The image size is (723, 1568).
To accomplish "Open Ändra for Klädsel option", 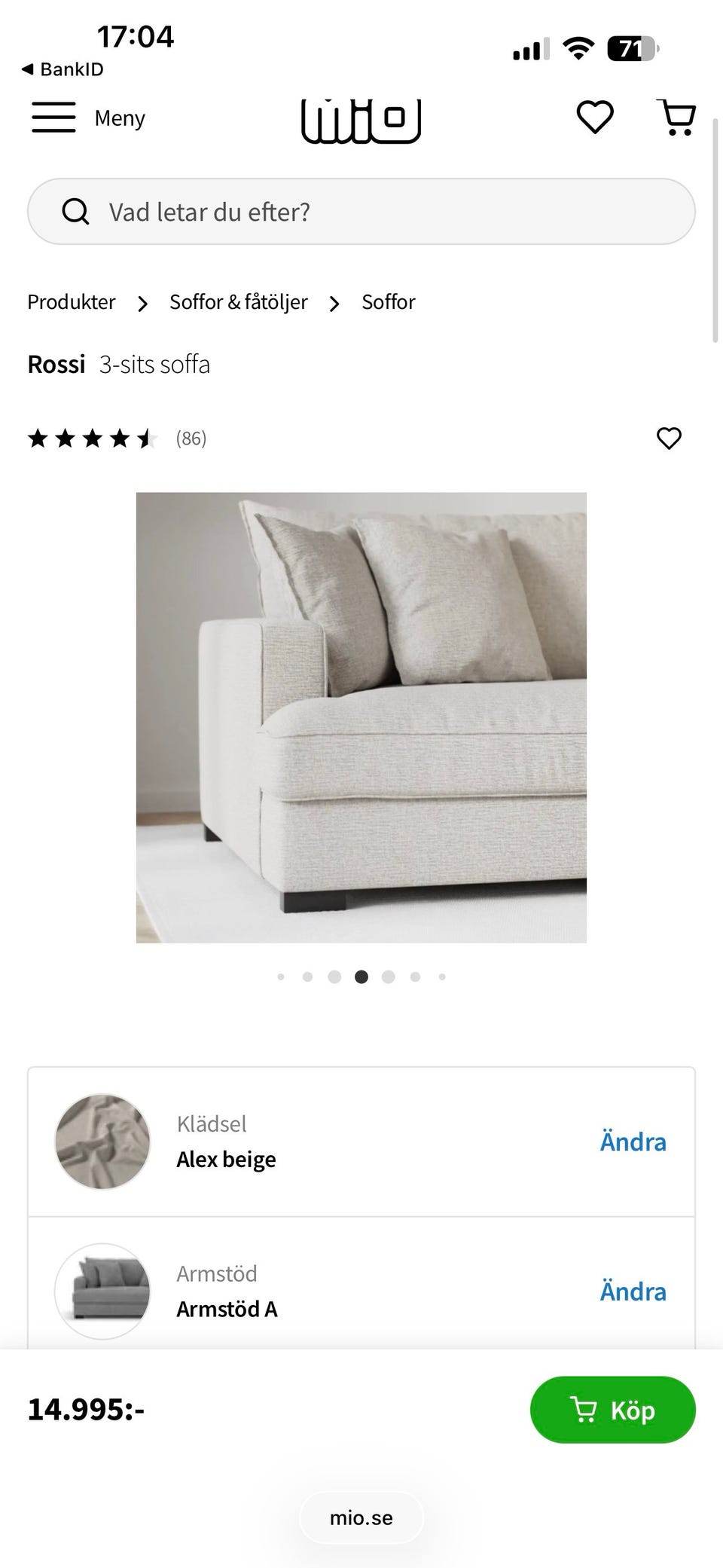I will (x=633, y=1142).
